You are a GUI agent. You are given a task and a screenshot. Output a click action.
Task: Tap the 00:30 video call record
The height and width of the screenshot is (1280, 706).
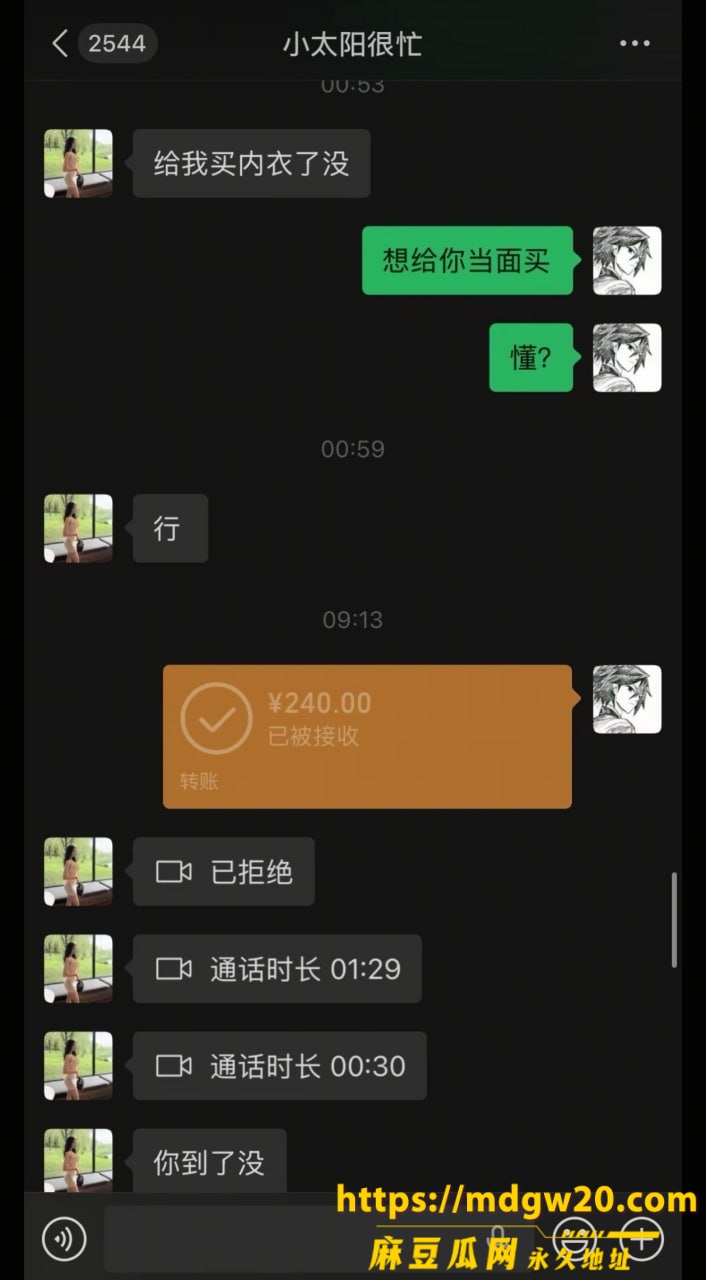click(280, 1066)
